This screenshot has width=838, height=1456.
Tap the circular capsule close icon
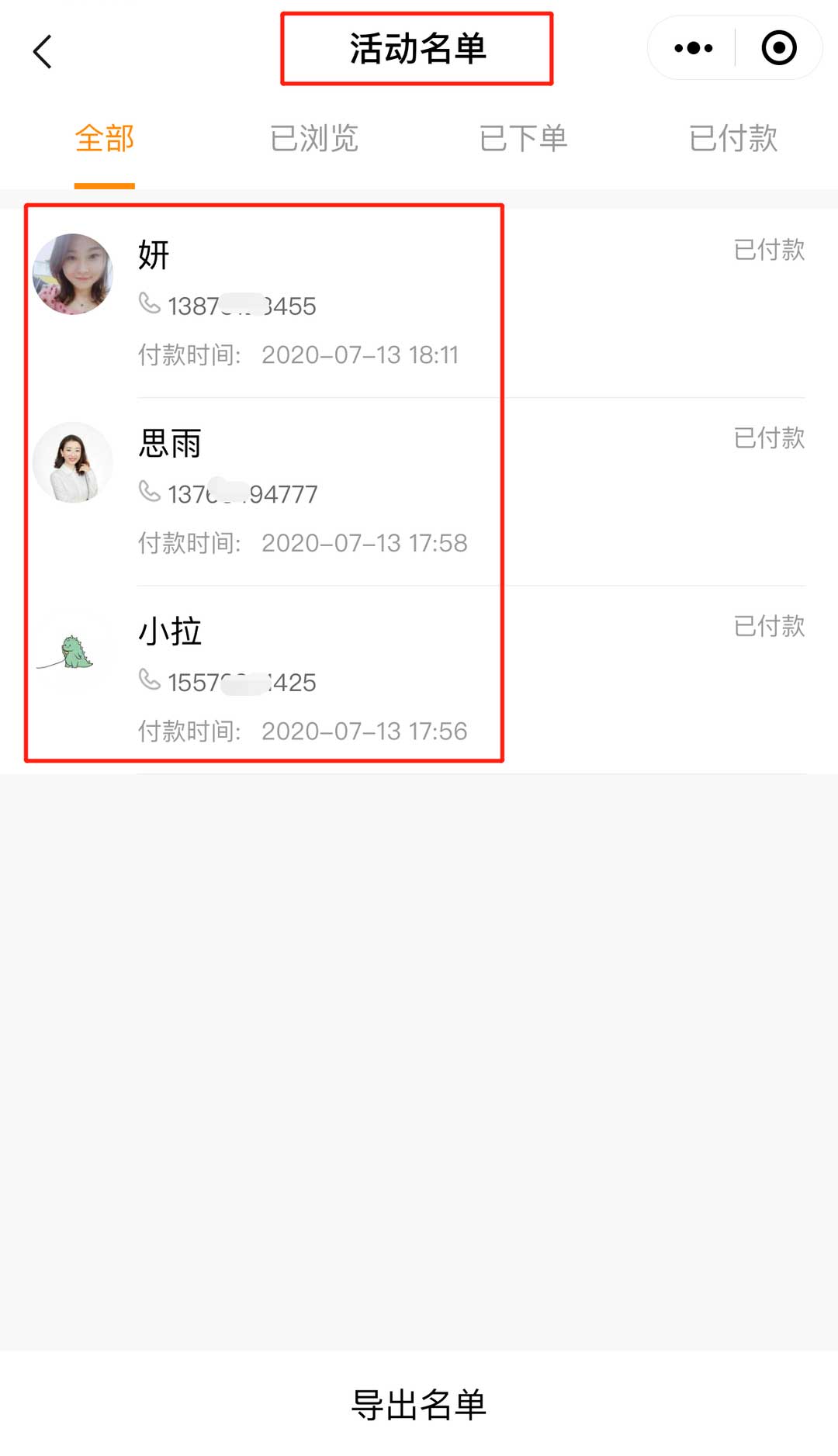point(778,47)
